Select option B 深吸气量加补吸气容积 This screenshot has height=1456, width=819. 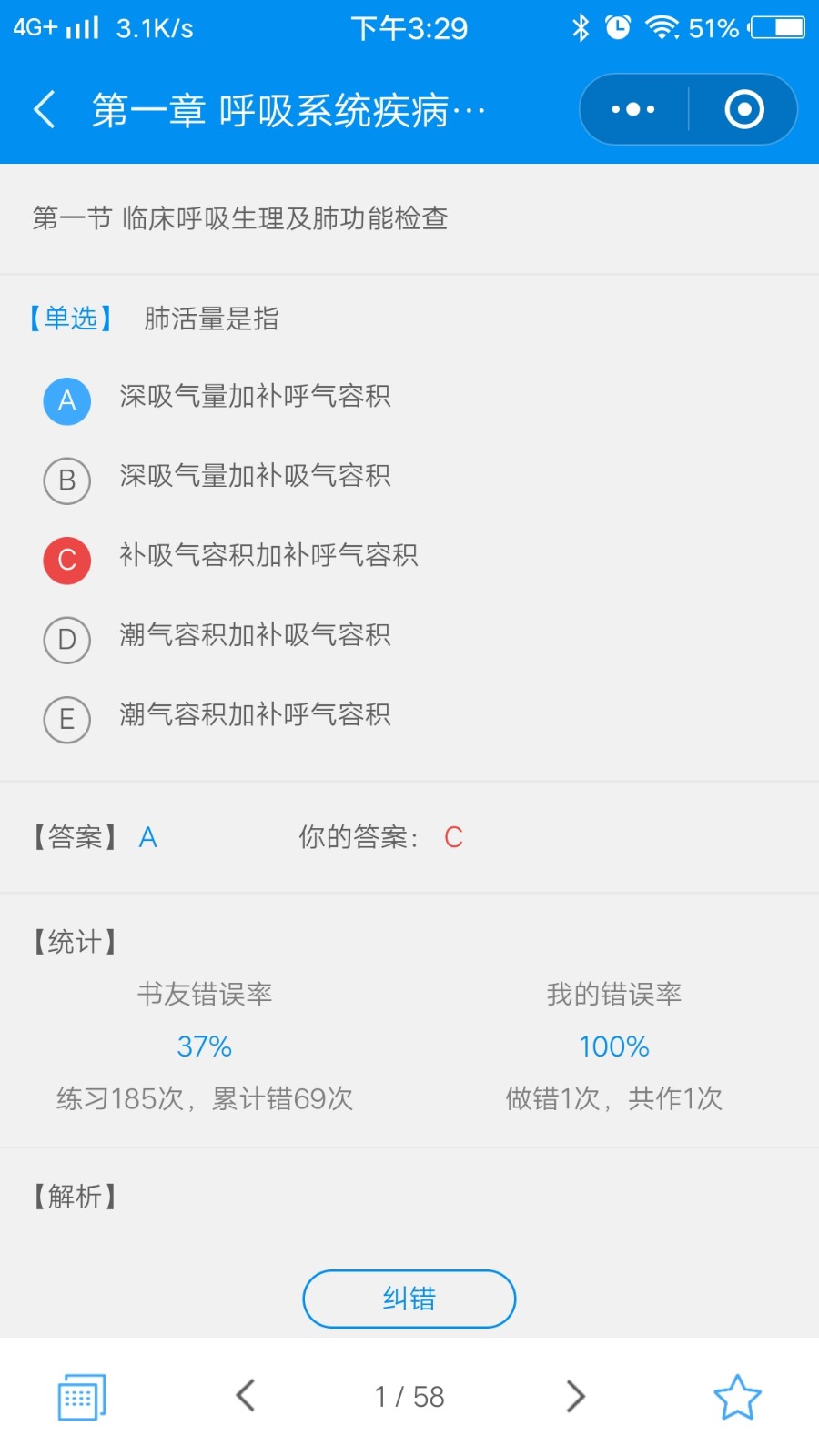(218, 480)
